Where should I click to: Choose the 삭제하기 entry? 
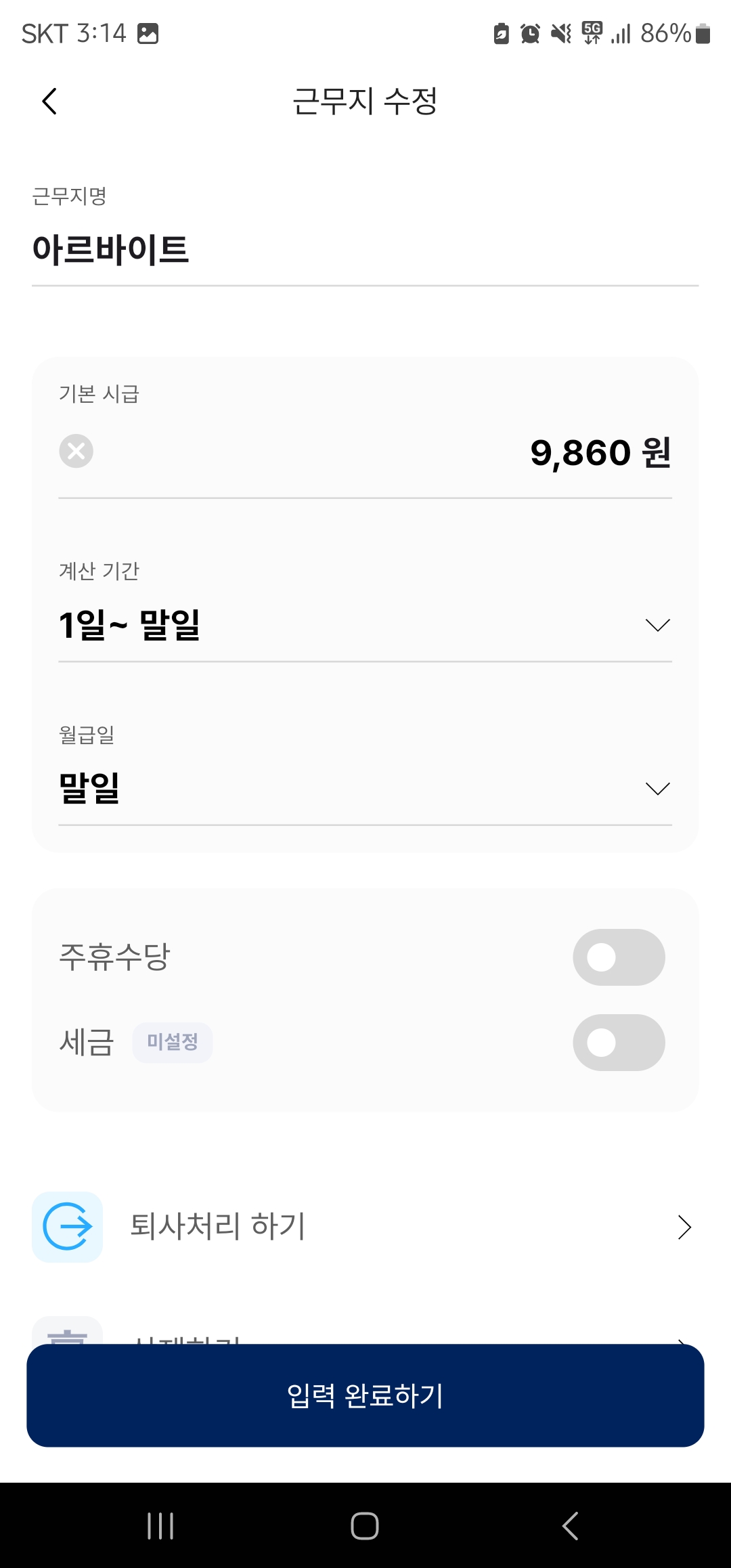point(203,1337)
